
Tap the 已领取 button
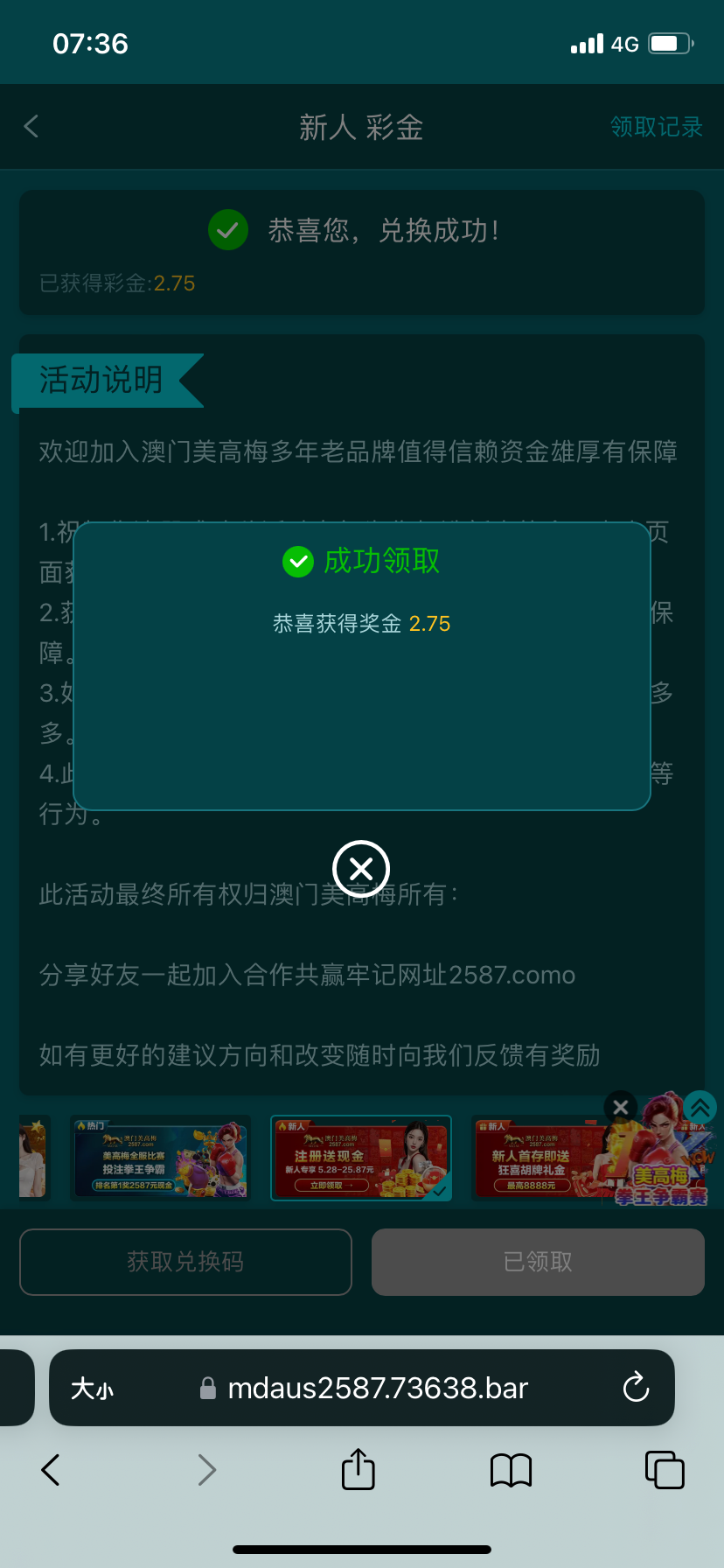pyautogui.click(x=538, y=1262)
